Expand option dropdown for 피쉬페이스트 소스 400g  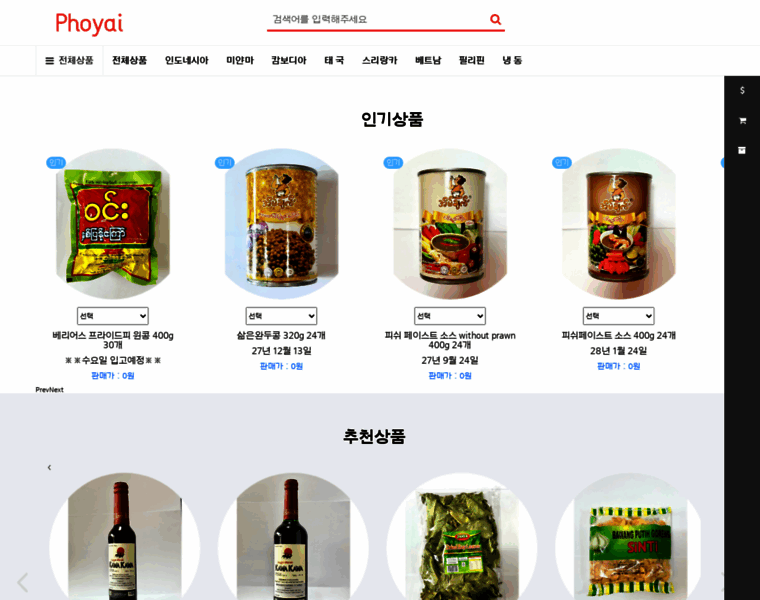[x=618, y=316]
